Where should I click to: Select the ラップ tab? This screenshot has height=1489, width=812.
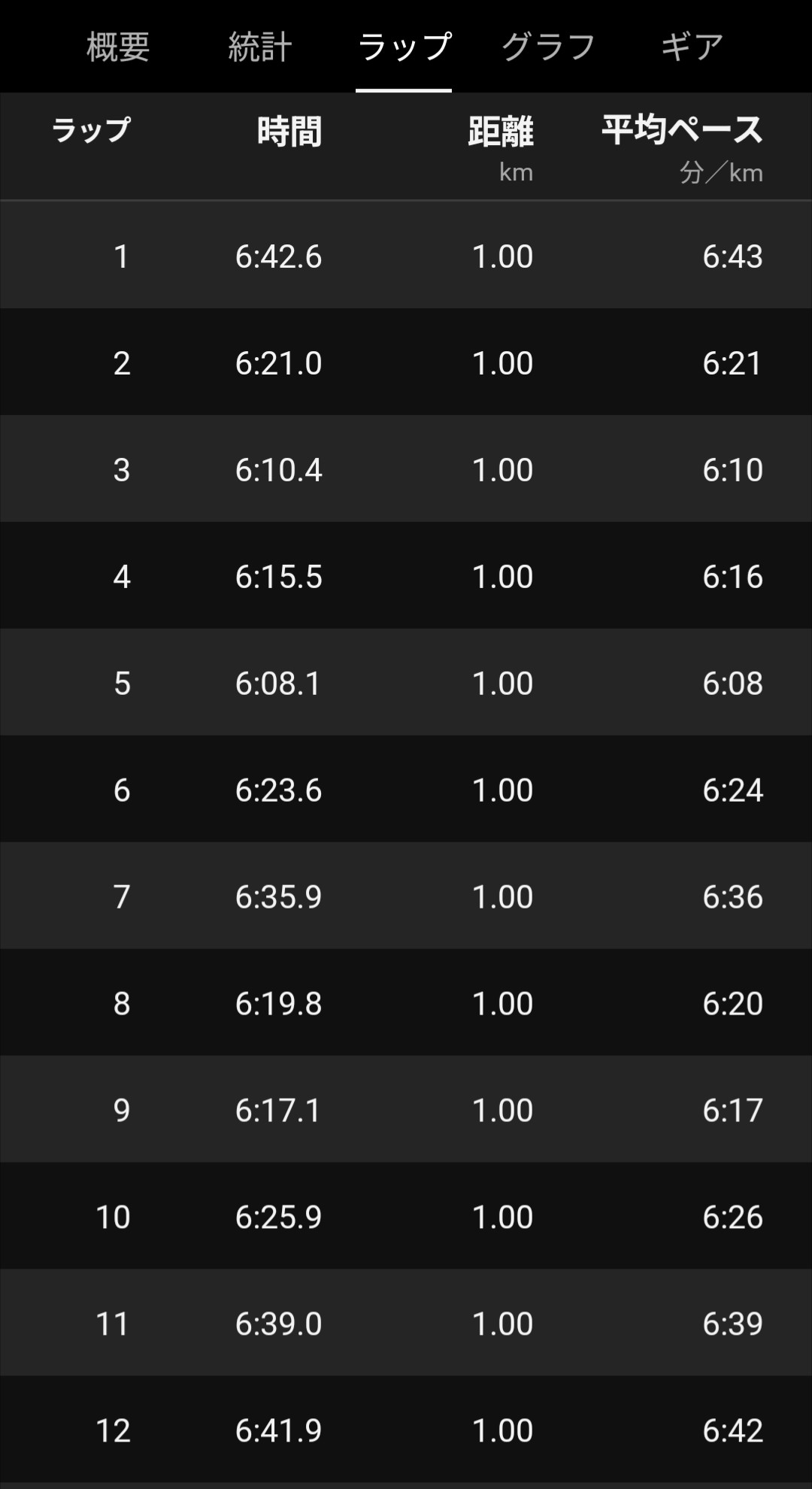pyautogui.click(x=404, y=47)
